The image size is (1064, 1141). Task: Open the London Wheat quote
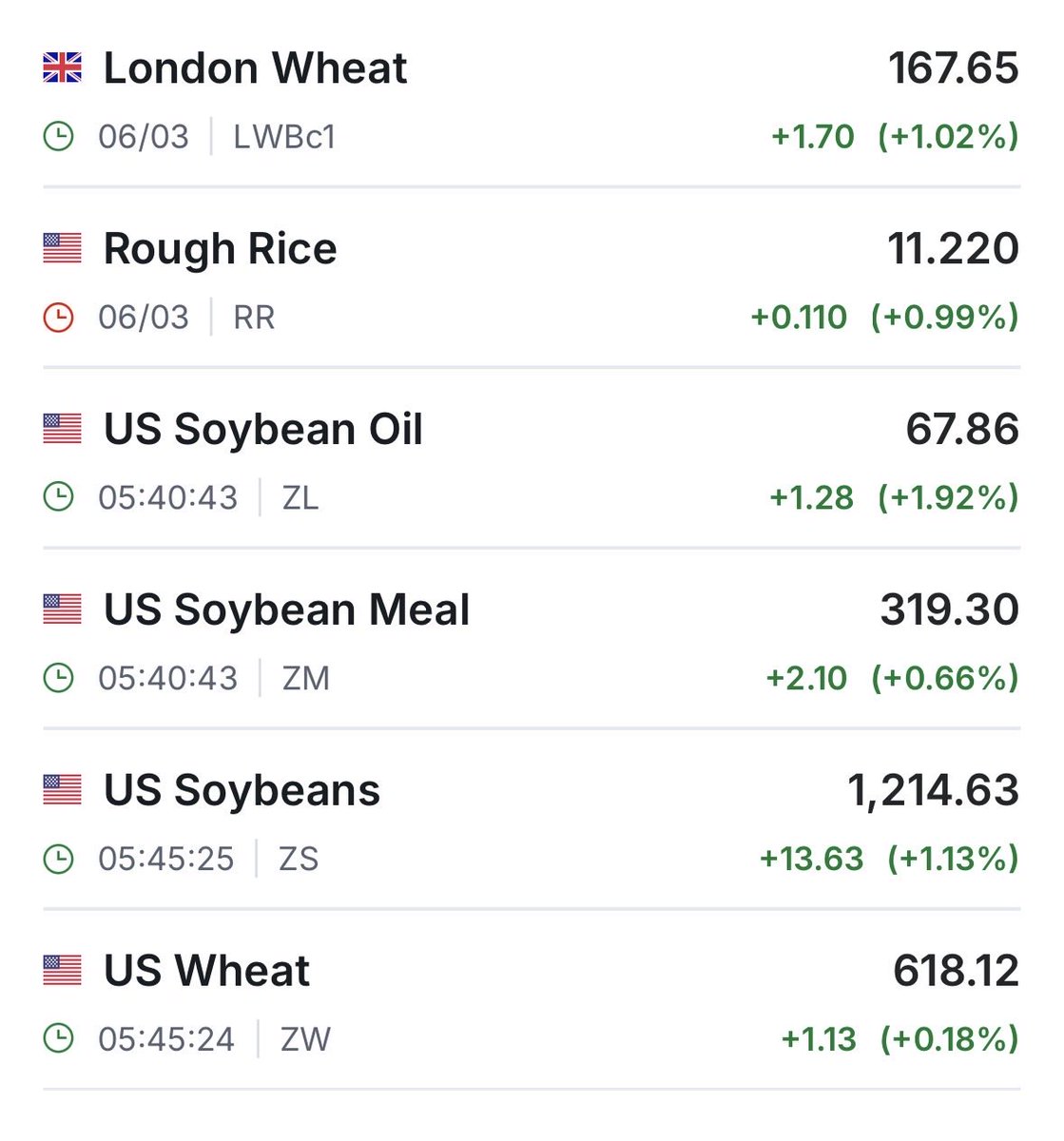click(x=255, y=69)
